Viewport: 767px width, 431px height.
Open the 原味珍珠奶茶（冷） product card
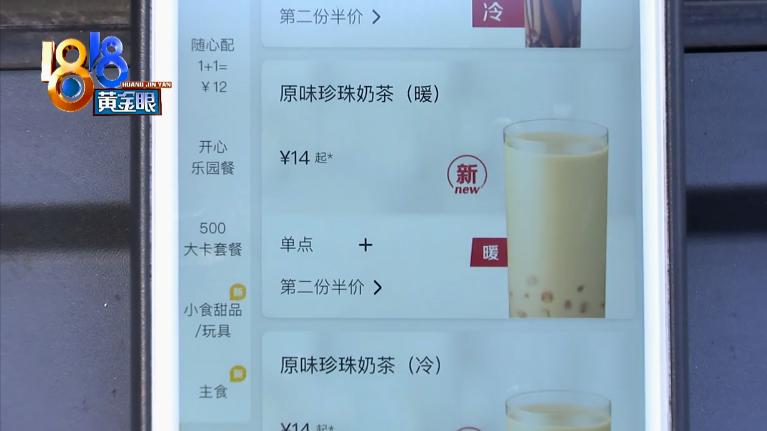(x=360, y=365)
